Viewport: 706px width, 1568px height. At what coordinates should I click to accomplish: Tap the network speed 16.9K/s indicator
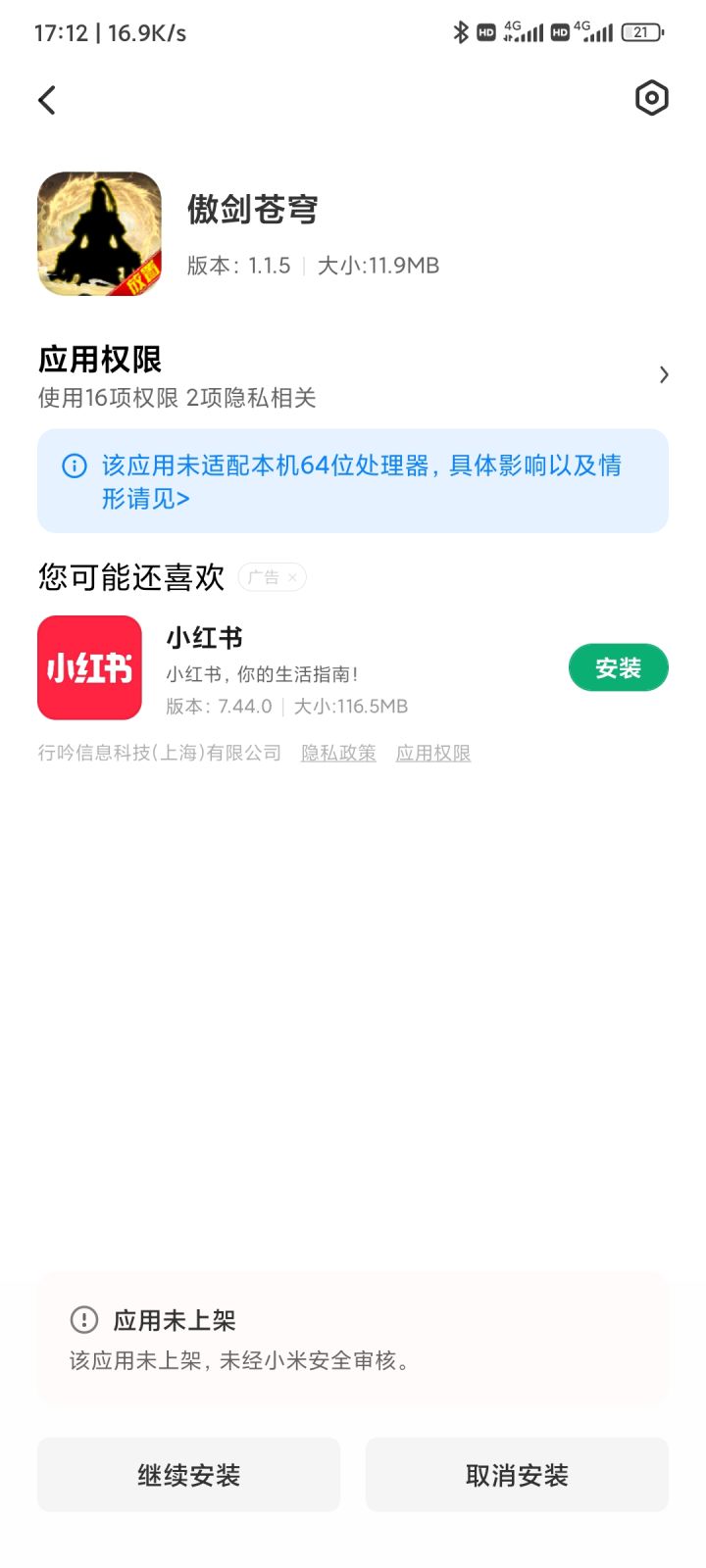[x=138, y=31]
